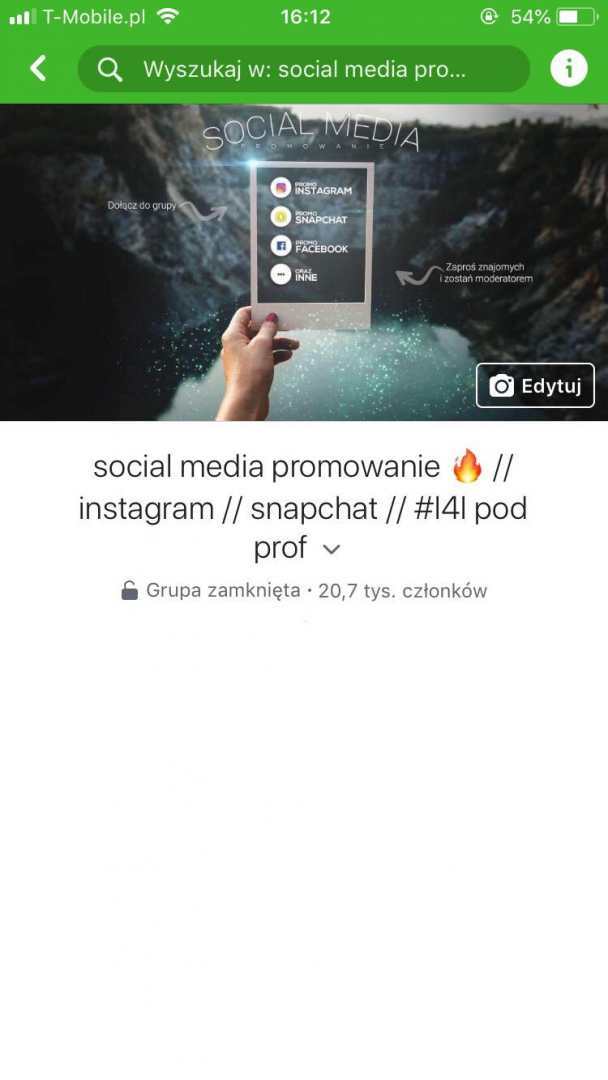Open the group info icon
Screen dimensions: 608x1080
[568, 69]
